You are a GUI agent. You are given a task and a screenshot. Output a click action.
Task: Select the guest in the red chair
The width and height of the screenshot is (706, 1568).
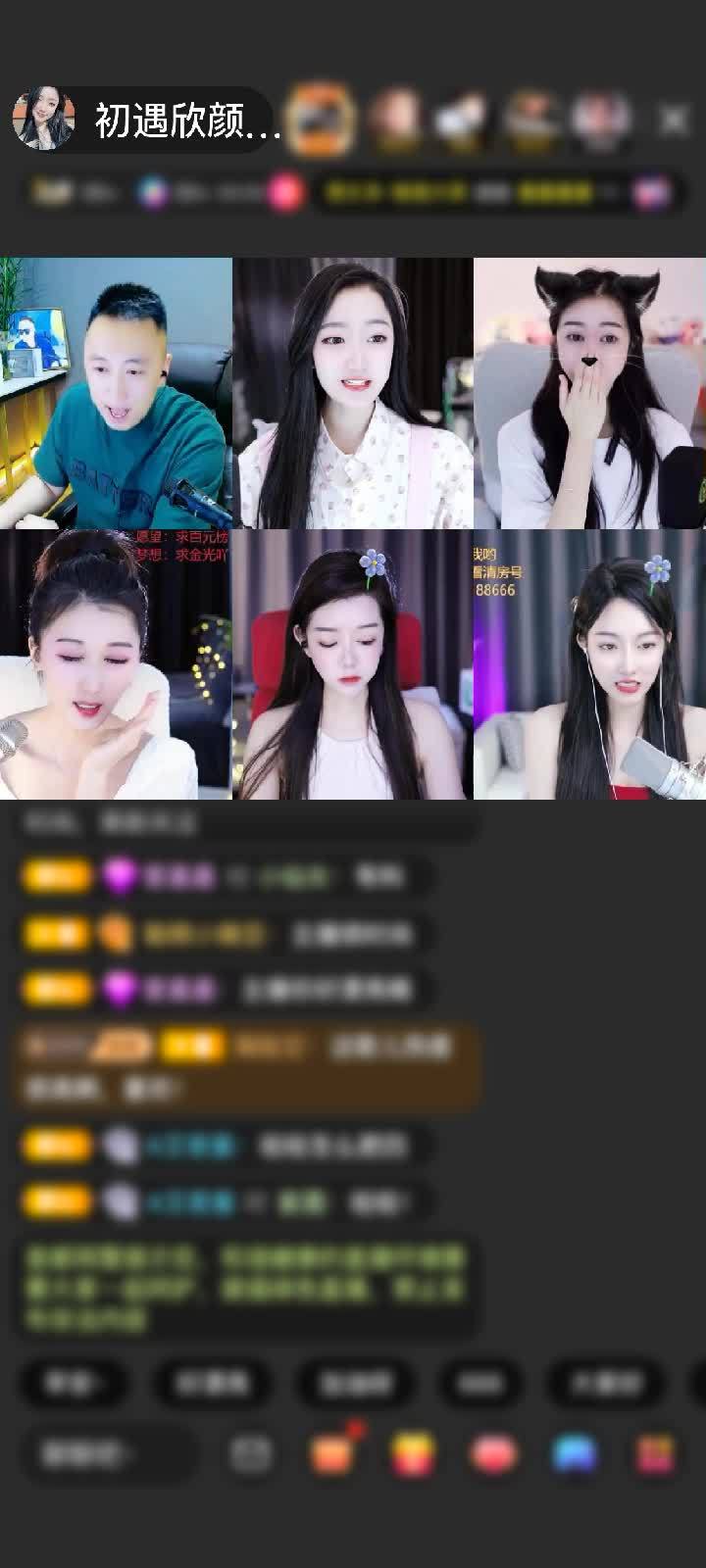pyautogui.click(x=352, y=664)
